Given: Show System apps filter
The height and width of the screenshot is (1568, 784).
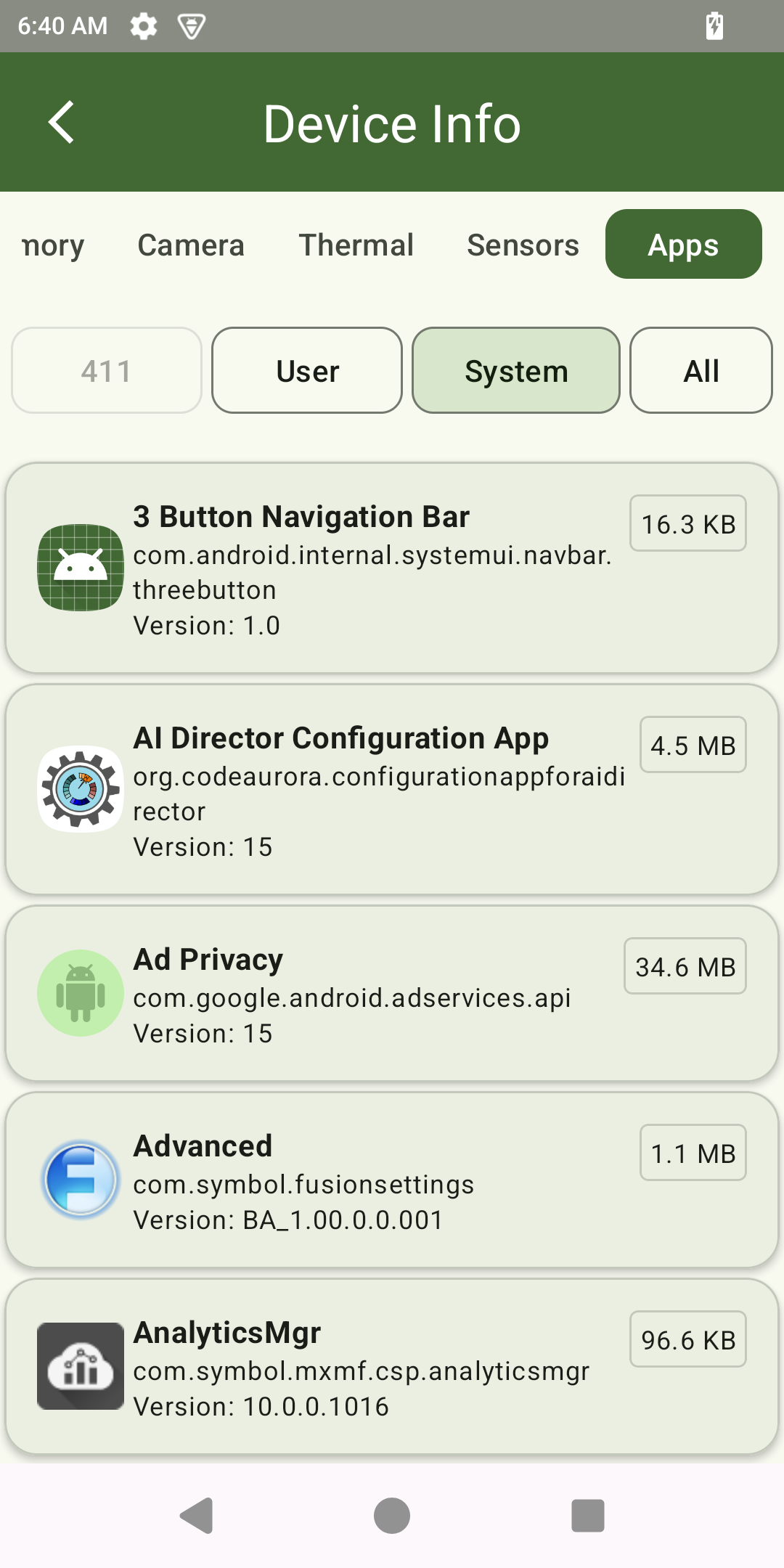Looking at the screenshot, I should (x=516, y=371).
